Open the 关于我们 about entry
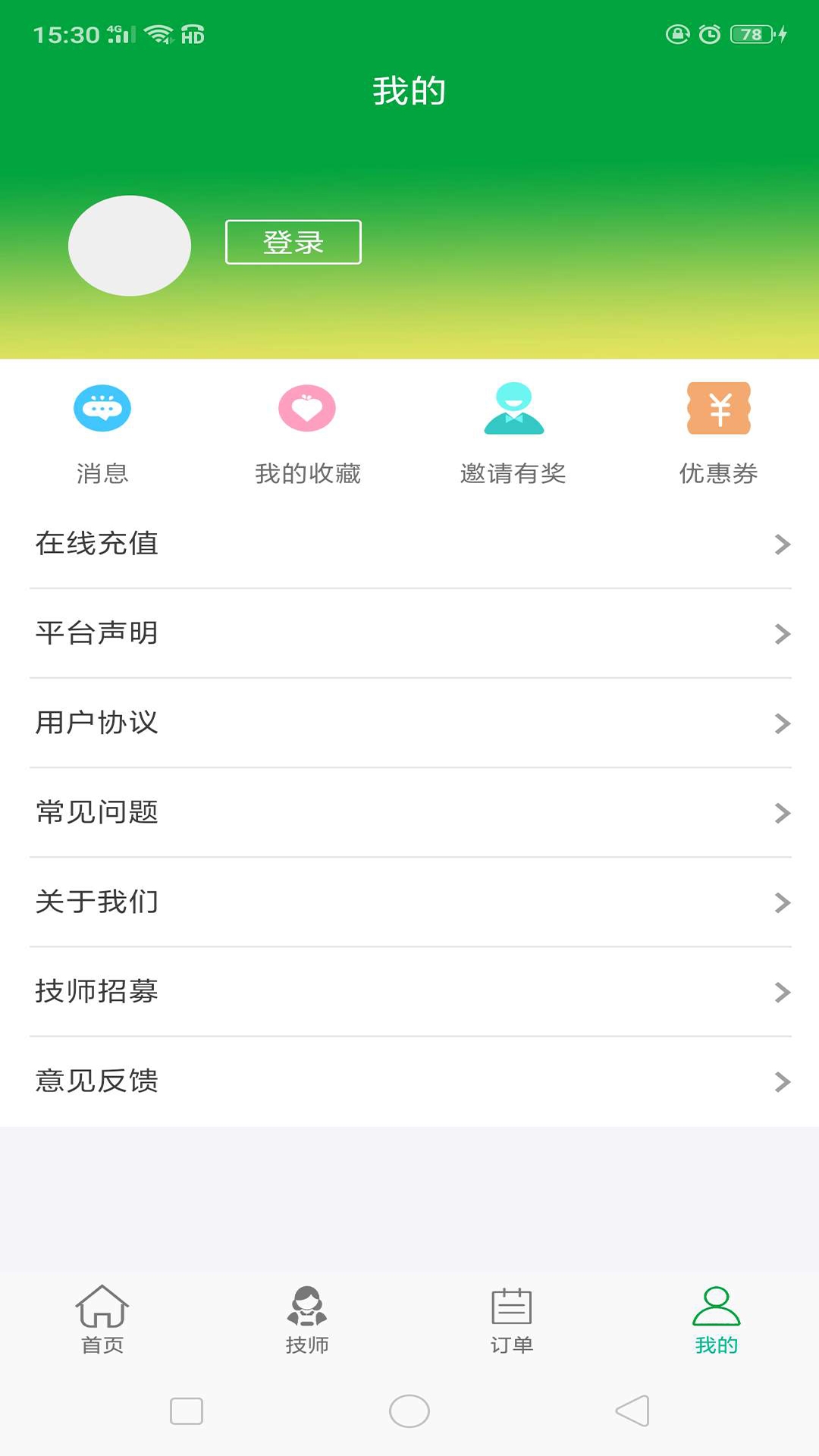Viewport: 819px width, 1456px height. click(x=97, y=902)
